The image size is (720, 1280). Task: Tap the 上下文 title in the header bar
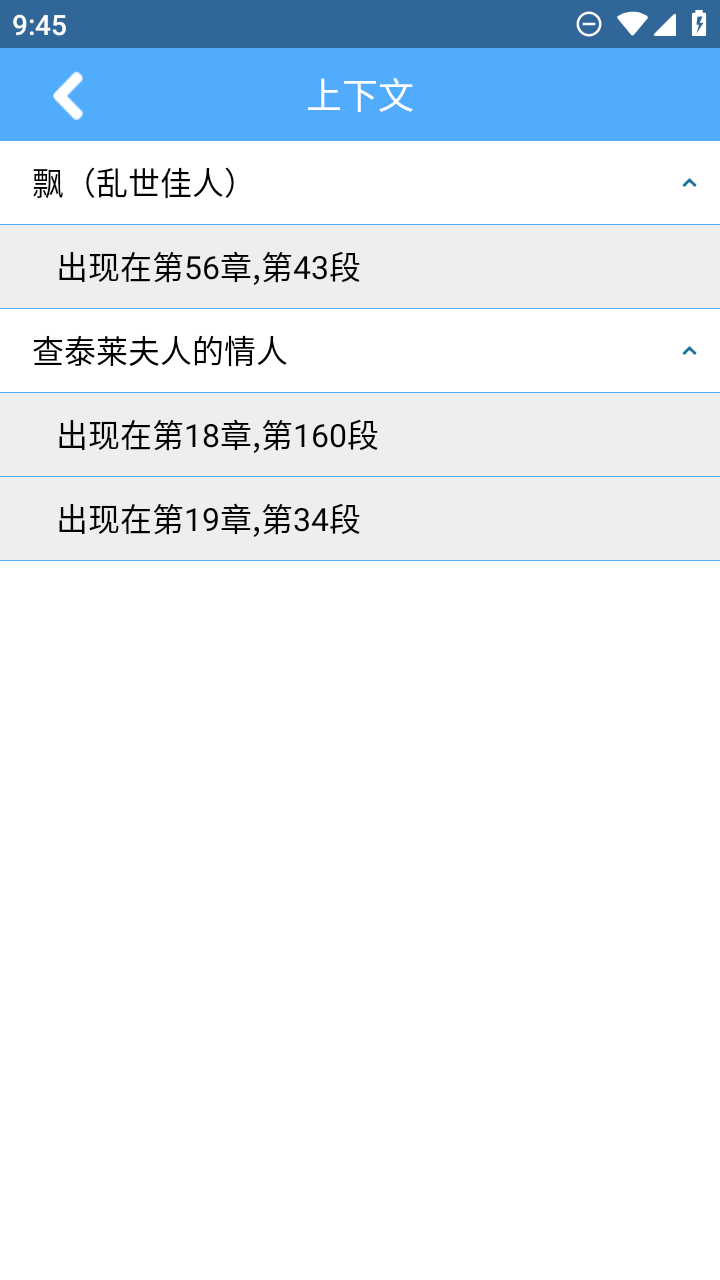(360, 95)
